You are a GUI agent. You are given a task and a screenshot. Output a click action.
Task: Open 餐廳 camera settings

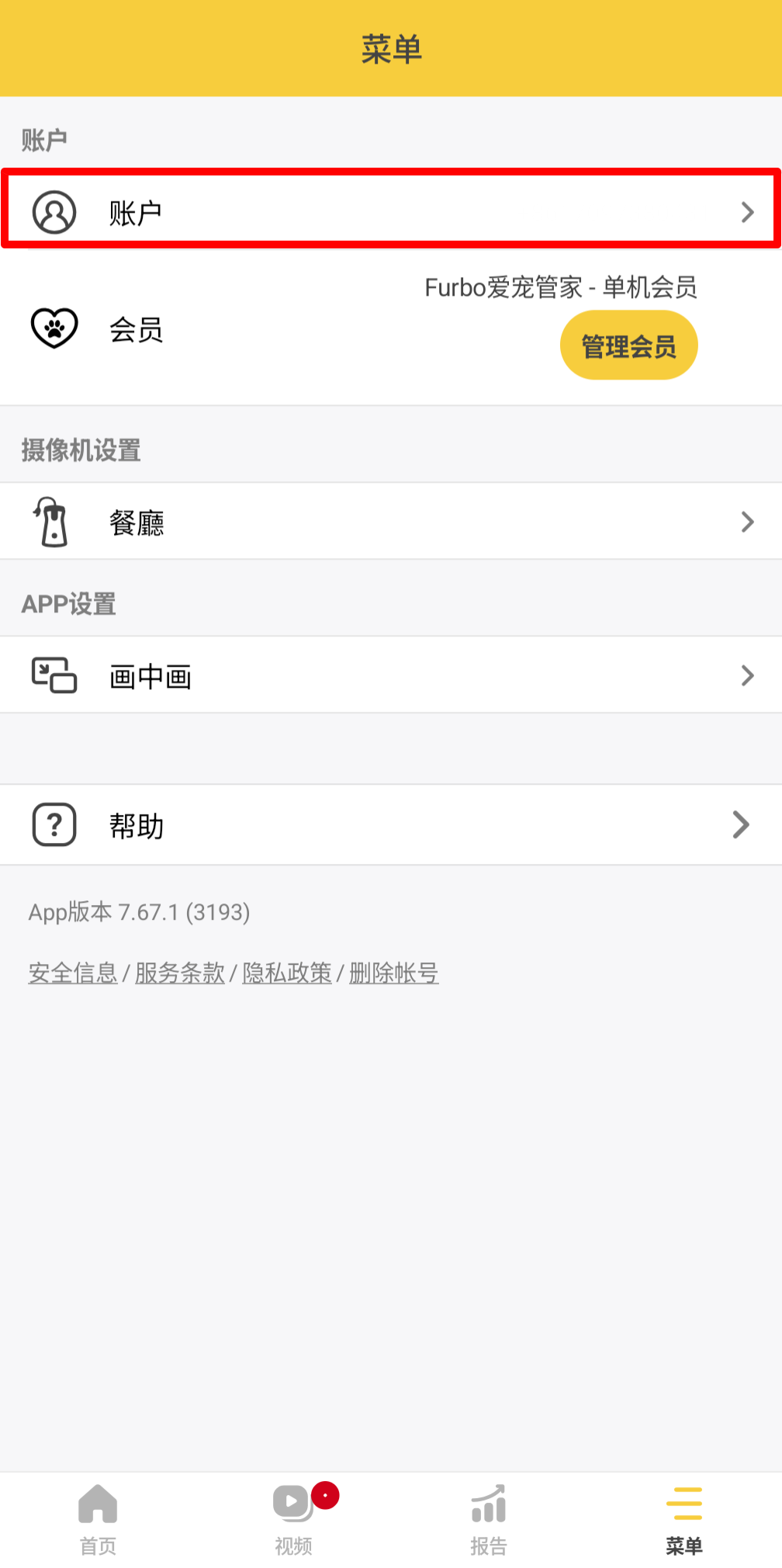pyautogui.click(x=391, y=522)
